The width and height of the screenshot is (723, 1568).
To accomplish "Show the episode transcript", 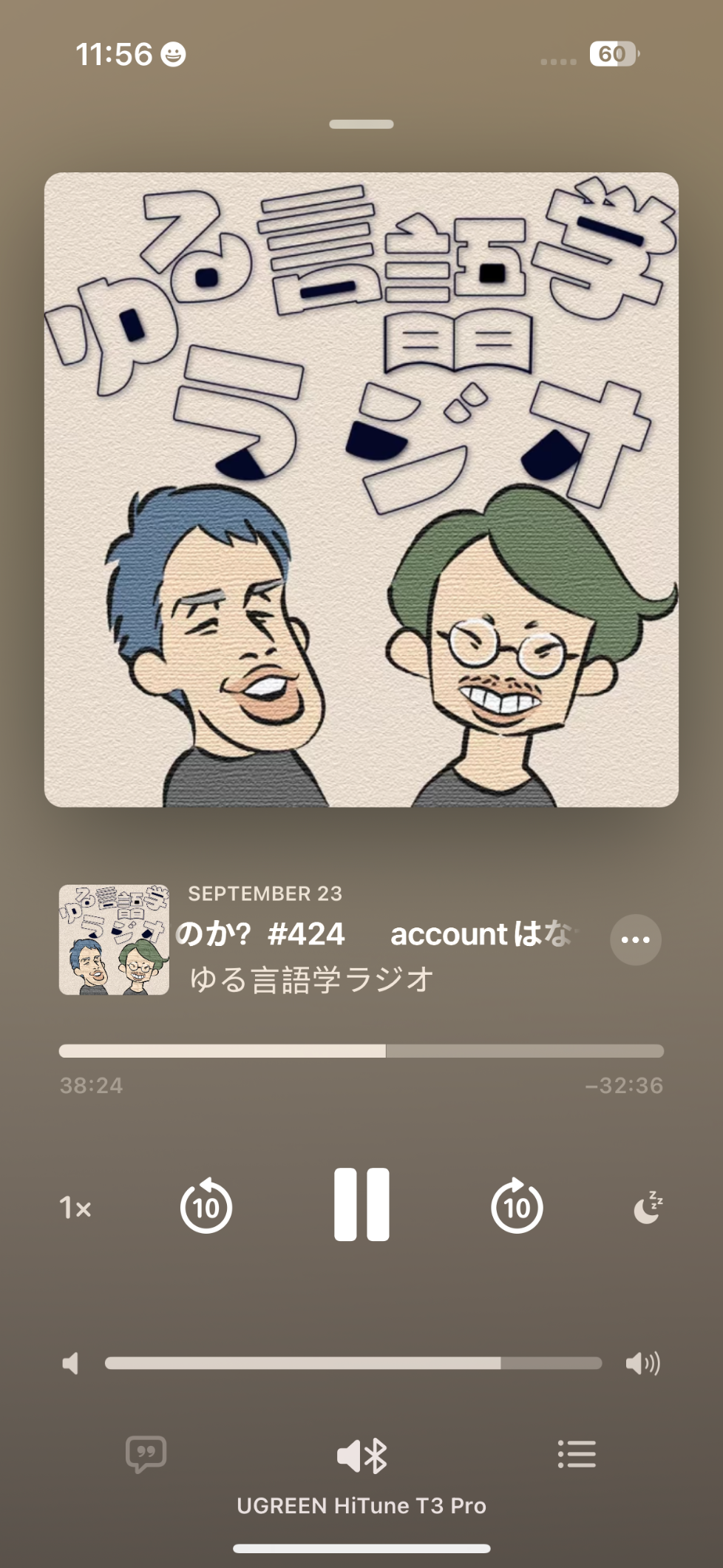I will click(x=146, y=1455).
